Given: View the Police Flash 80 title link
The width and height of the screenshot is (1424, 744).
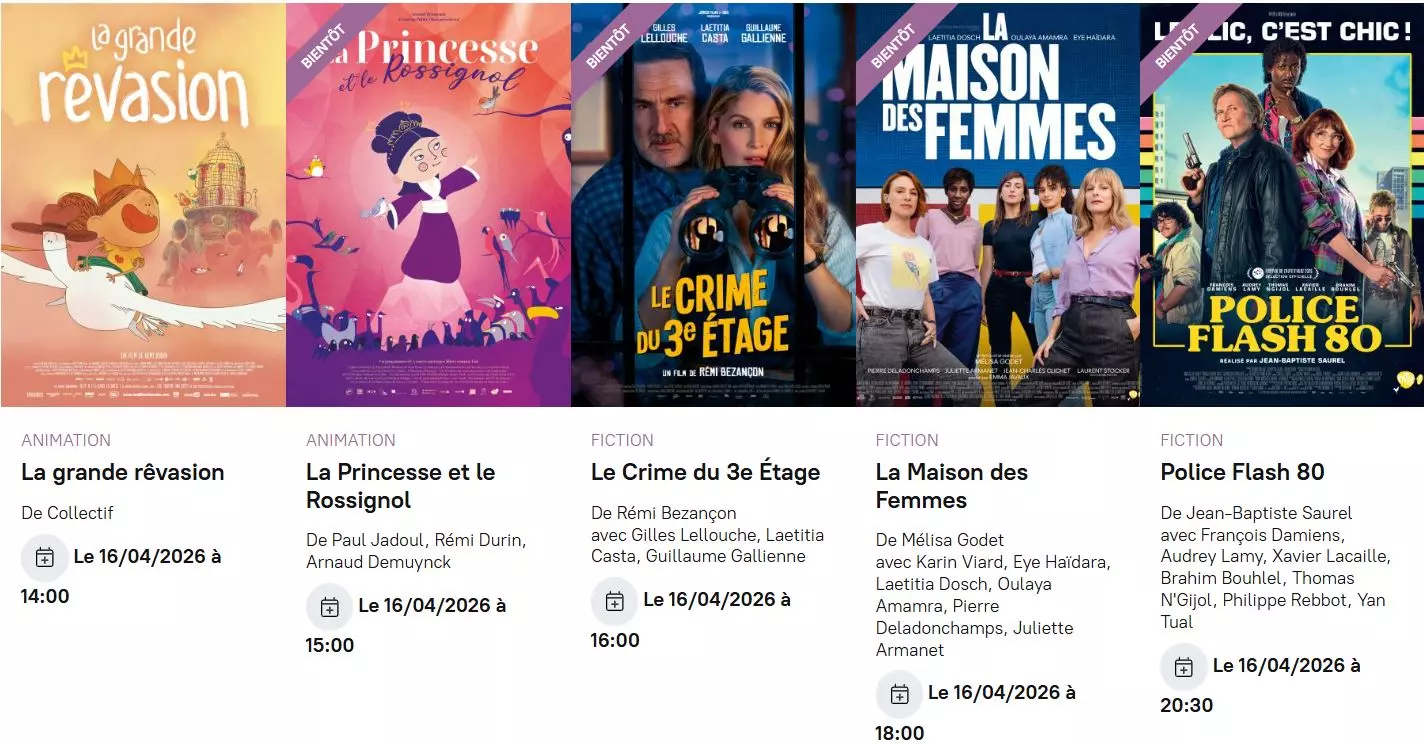Looking at the screenshot, I should coord(1242,472).
